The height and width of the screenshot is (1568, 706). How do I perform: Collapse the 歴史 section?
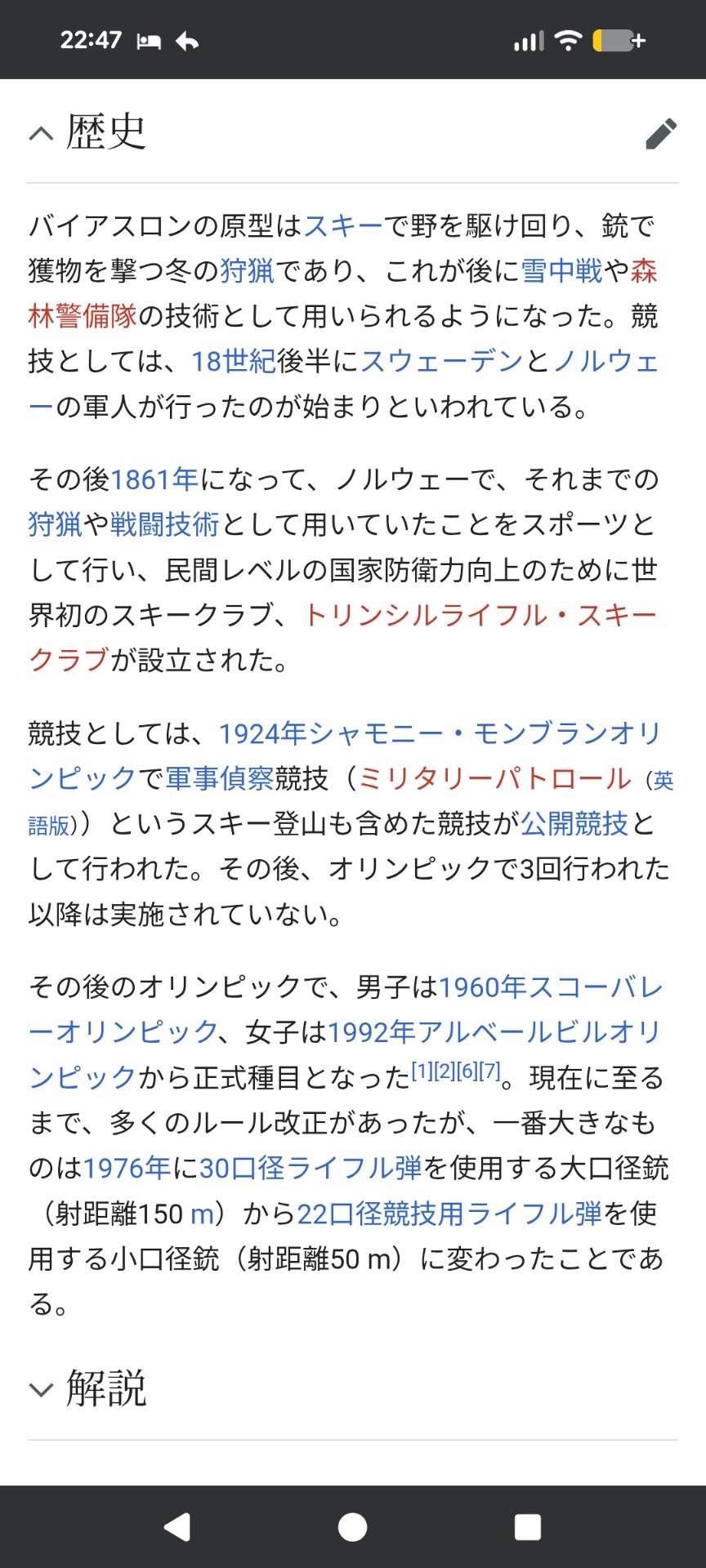(x=42, y=133)
